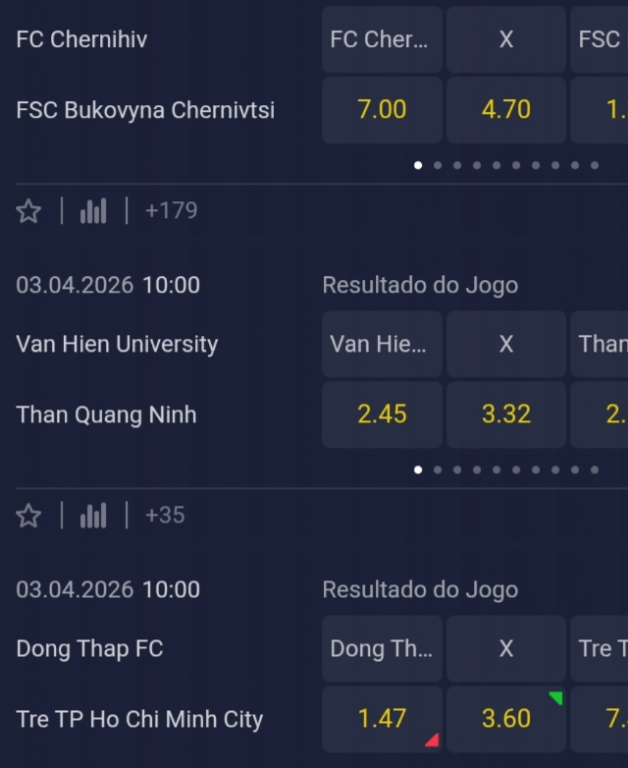The height and width of the screenshot is (768, 628).
Task: Bet on FC Chernihiv win at 7.00
Action: click(381, 110)
